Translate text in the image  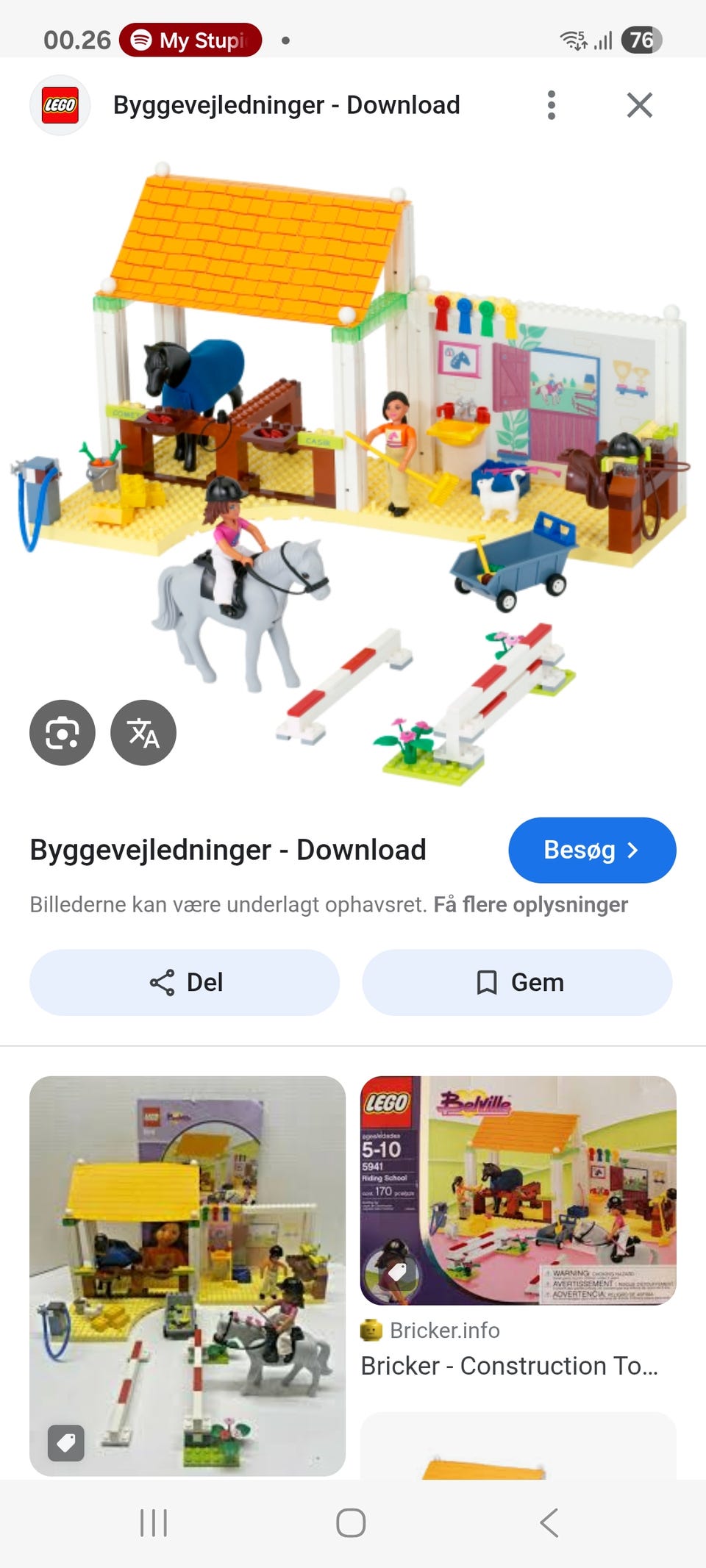tap(143, 732)
